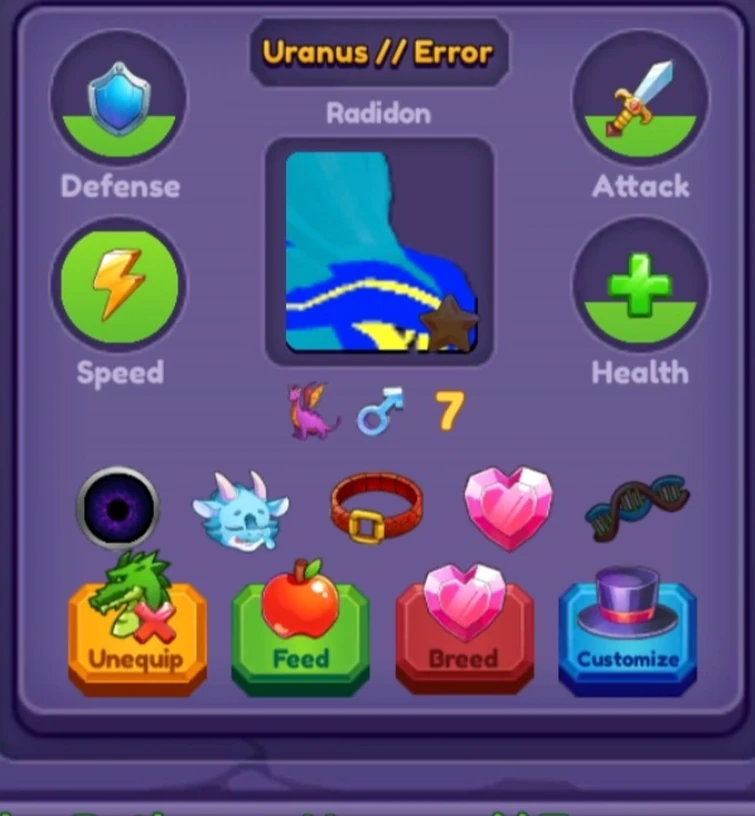Feed the dragon with the apple button
755x816 pixels.
point(300,638)
